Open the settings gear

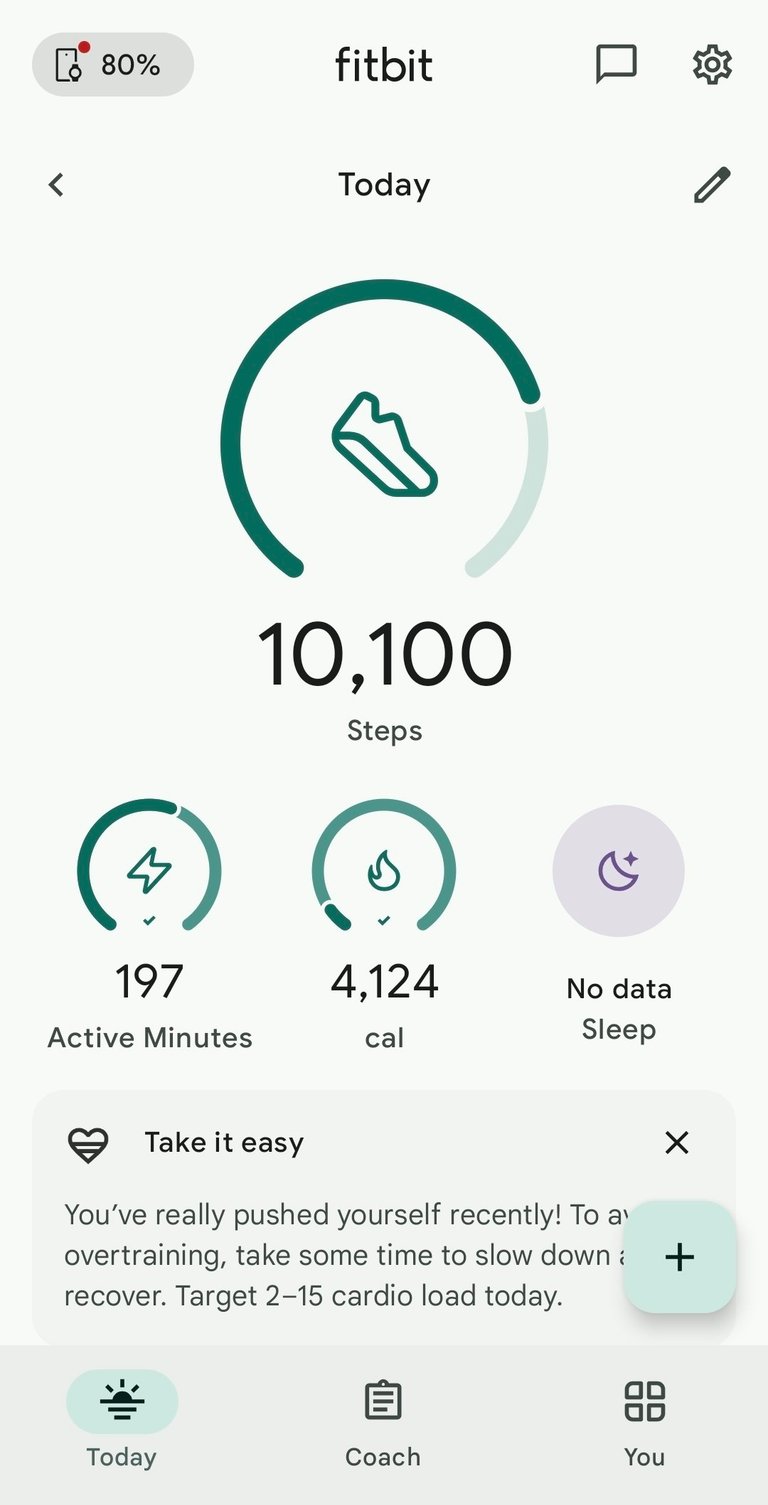pos(712,65)
